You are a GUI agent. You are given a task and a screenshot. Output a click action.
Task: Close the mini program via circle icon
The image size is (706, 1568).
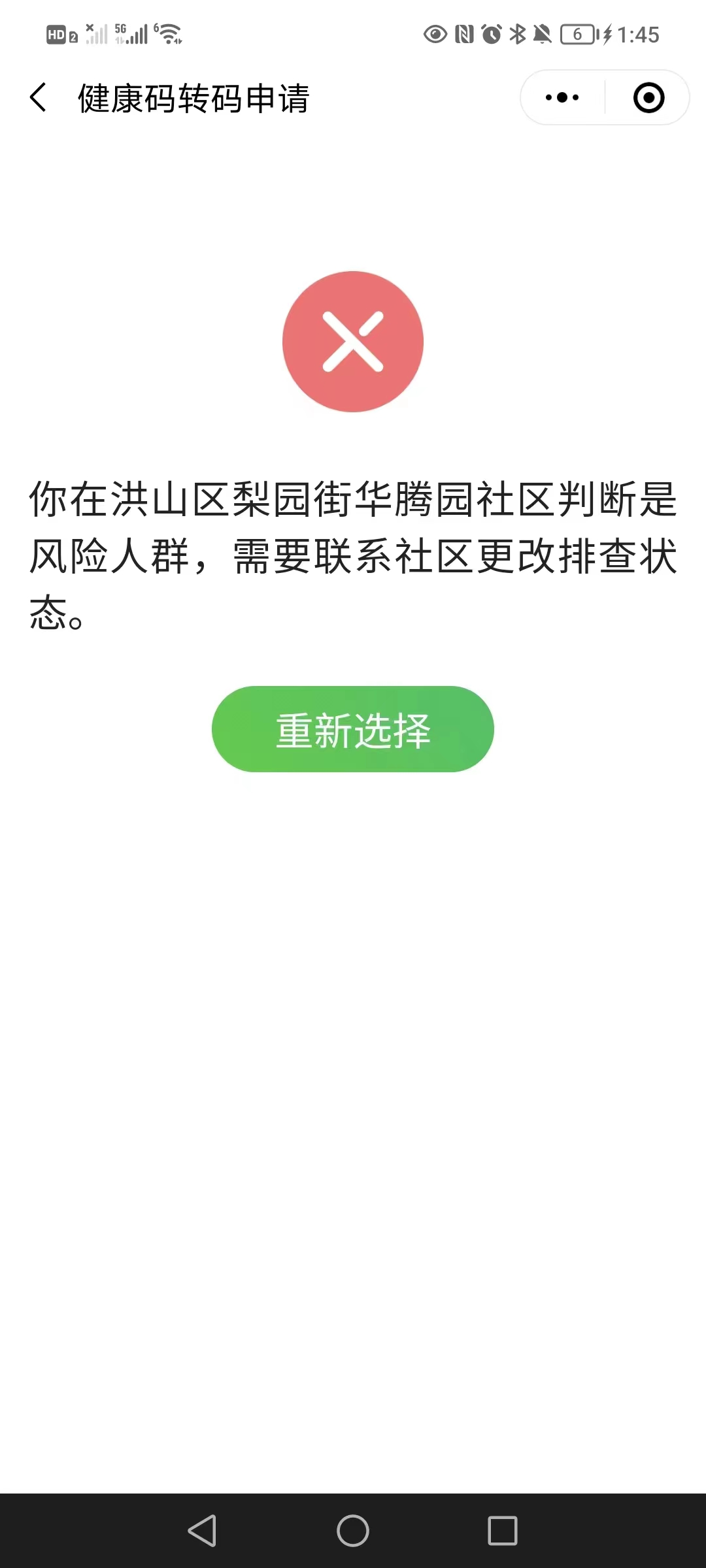(648, 98)
